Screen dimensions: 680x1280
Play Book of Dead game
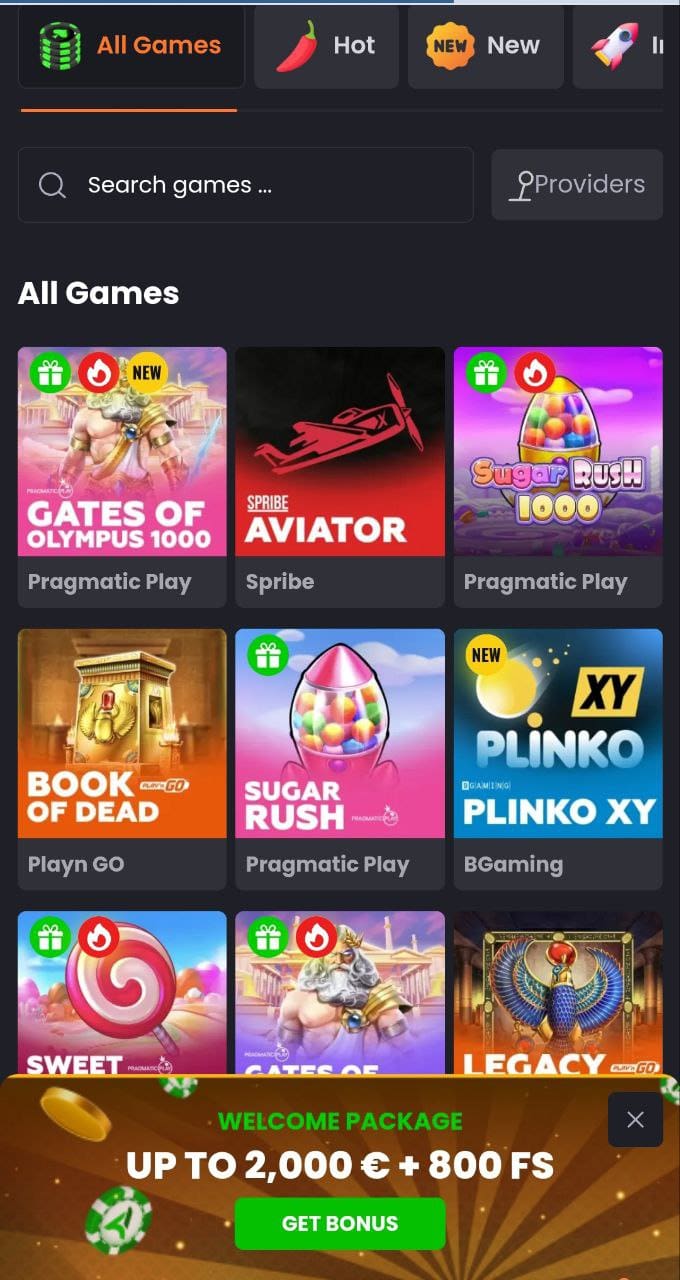click(x=122, y=734)
